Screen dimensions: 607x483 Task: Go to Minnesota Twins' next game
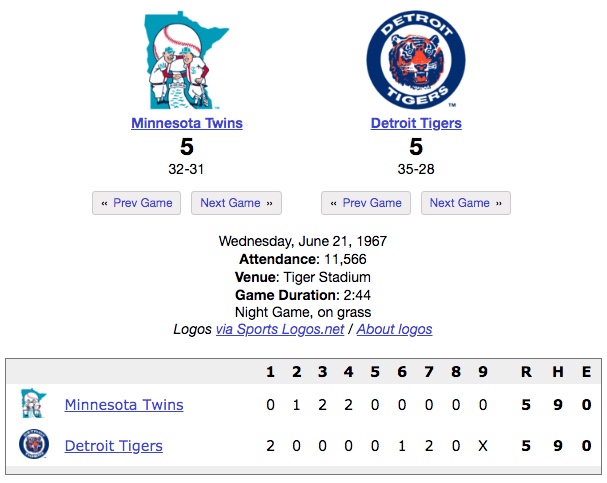[236, 203]
